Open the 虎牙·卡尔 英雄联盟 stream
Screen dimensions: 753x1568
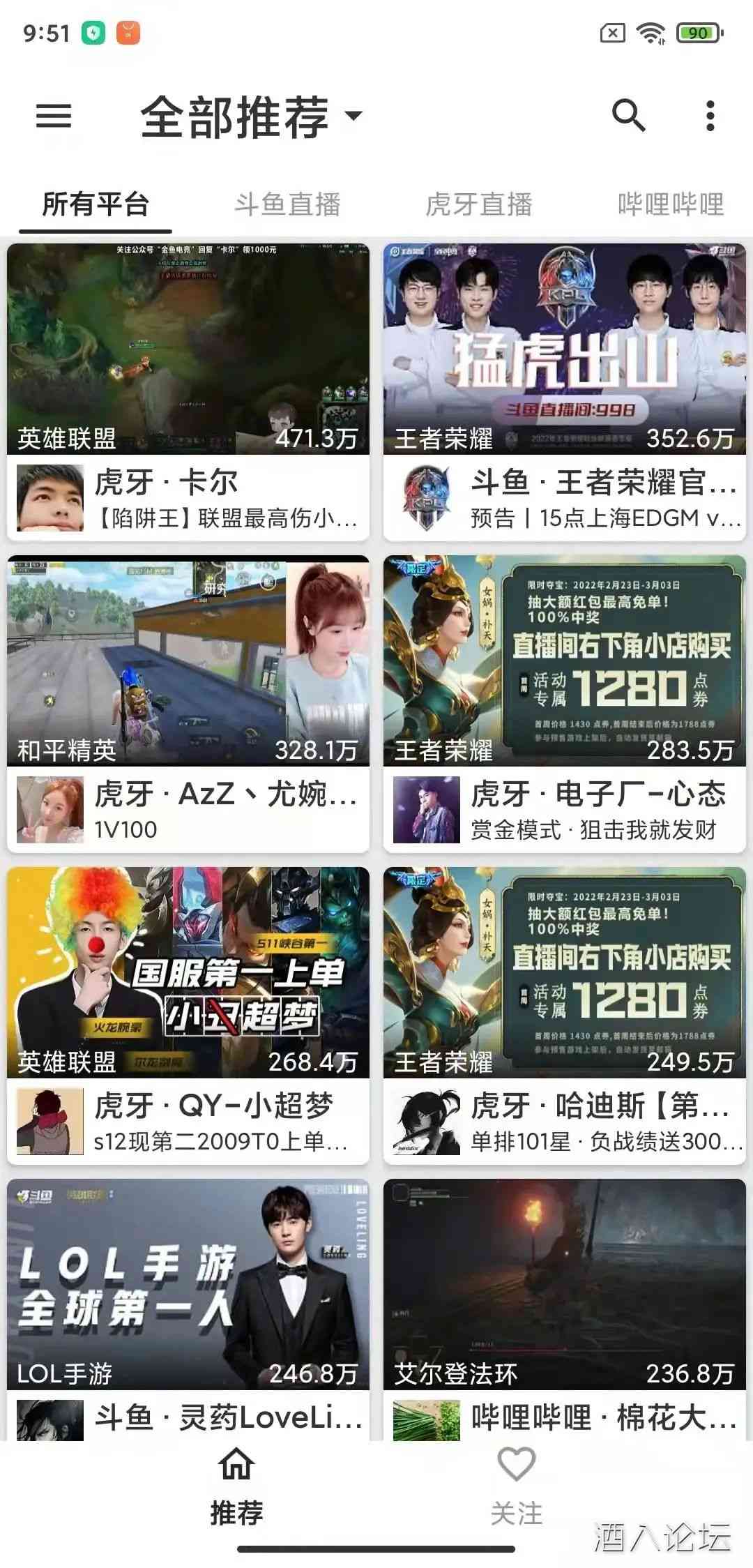tap(188, 391)
